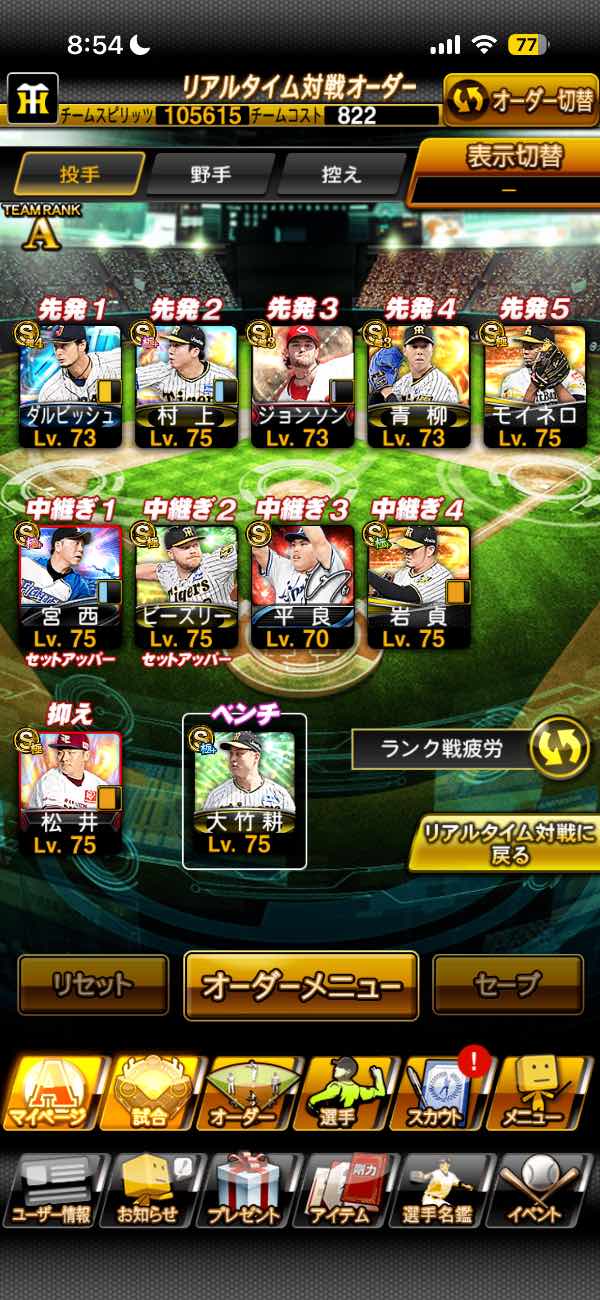Switch to the 野手 tab
The image size is (600, 1300).
[x=210, y=174]
